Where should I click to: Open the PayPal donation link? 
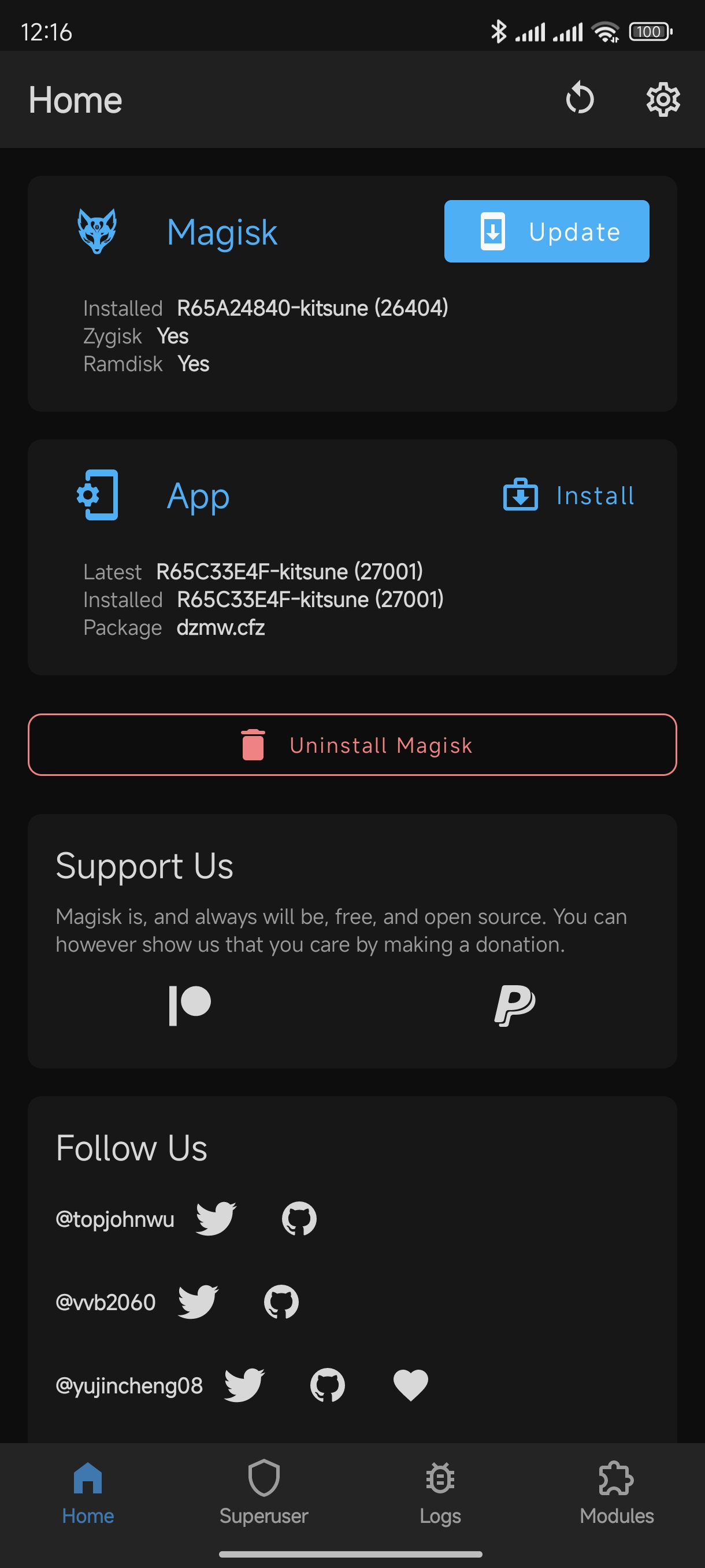pyautogui.click(x=515, y=1005)
